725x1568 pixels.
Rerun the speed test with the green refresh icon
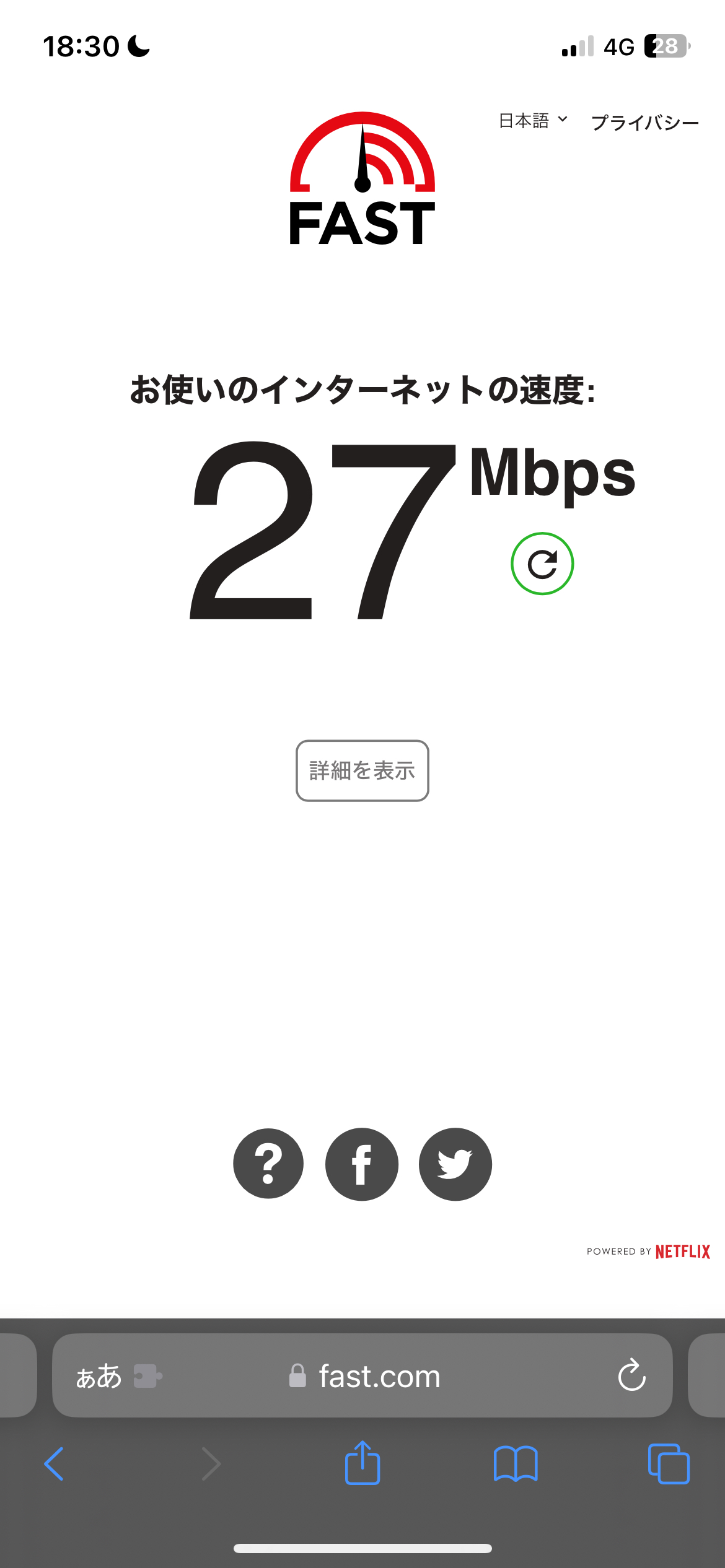(x=542, y=564)
